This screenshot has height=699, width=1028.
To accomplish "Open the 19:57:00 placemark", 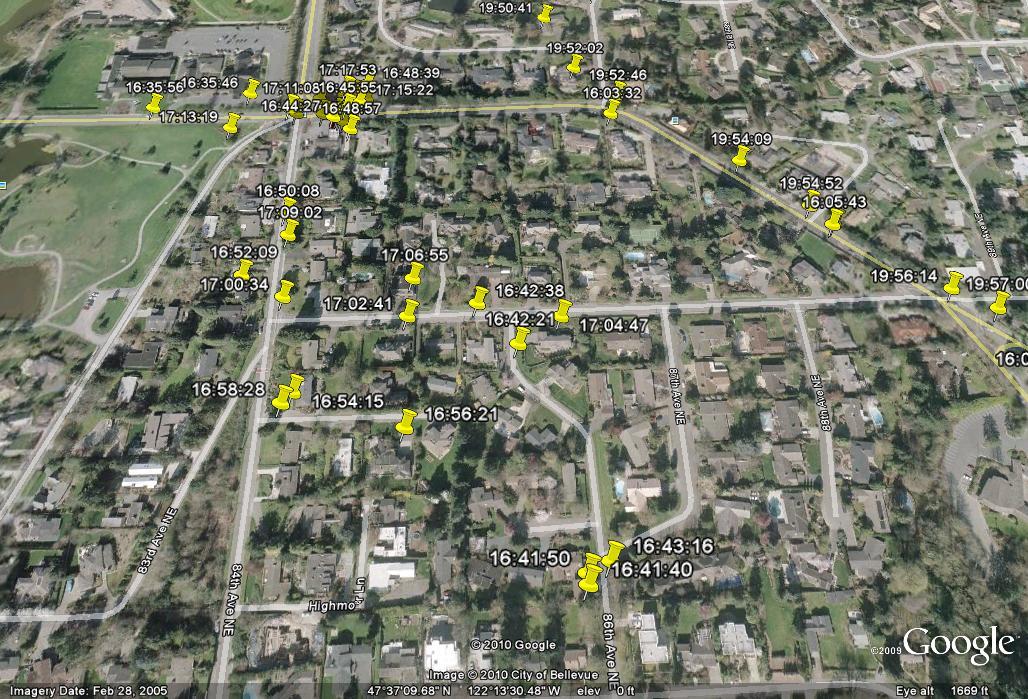I will [x=1000, y=301].
